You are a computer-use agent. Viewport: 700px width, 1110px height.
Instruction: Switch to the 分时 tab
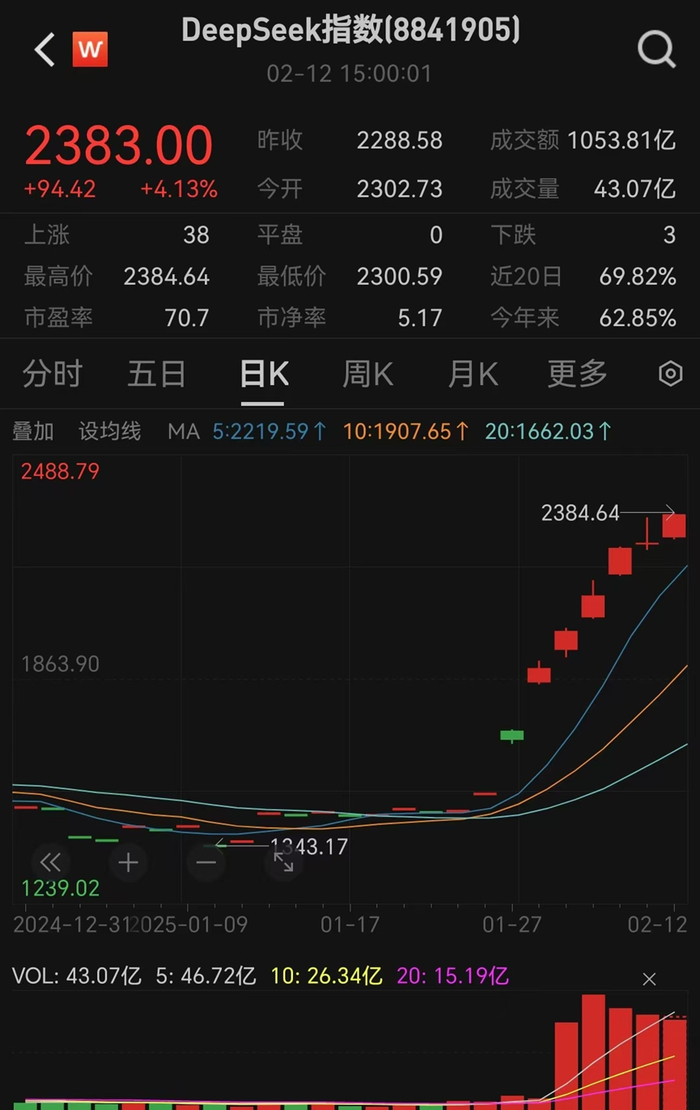pyautogui.click(x=52, y=374)
